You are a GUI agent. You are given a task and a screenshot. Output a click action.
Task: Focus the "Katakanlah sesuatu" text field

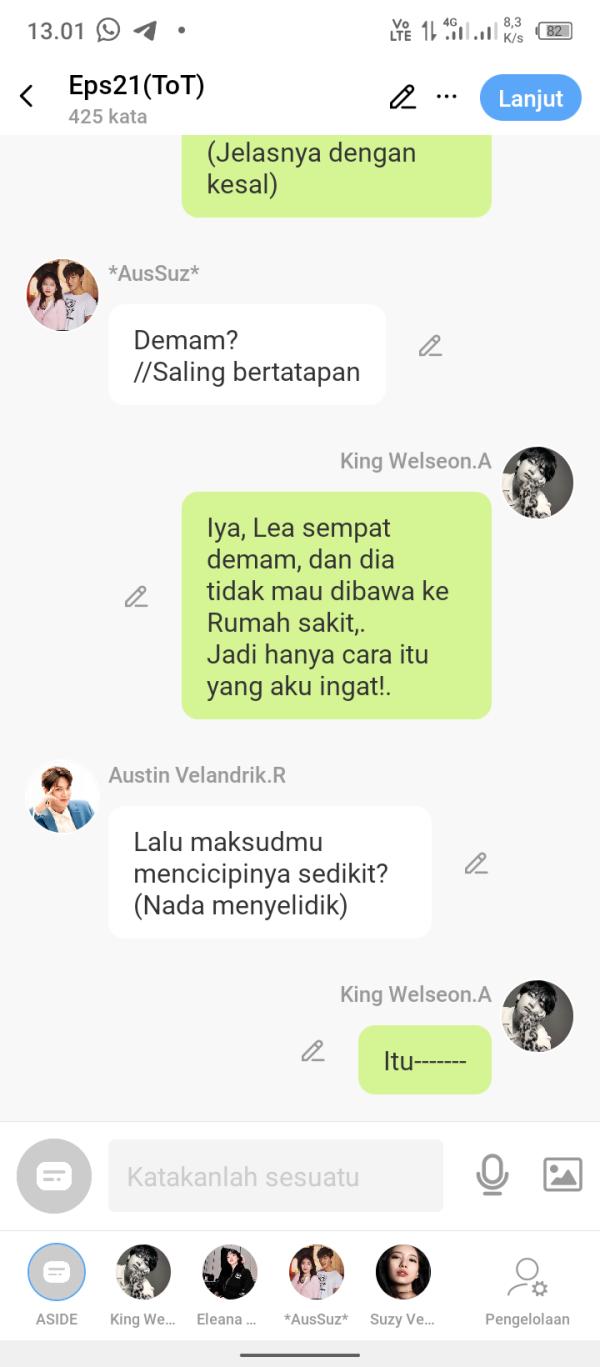[x=275, y=1177]
